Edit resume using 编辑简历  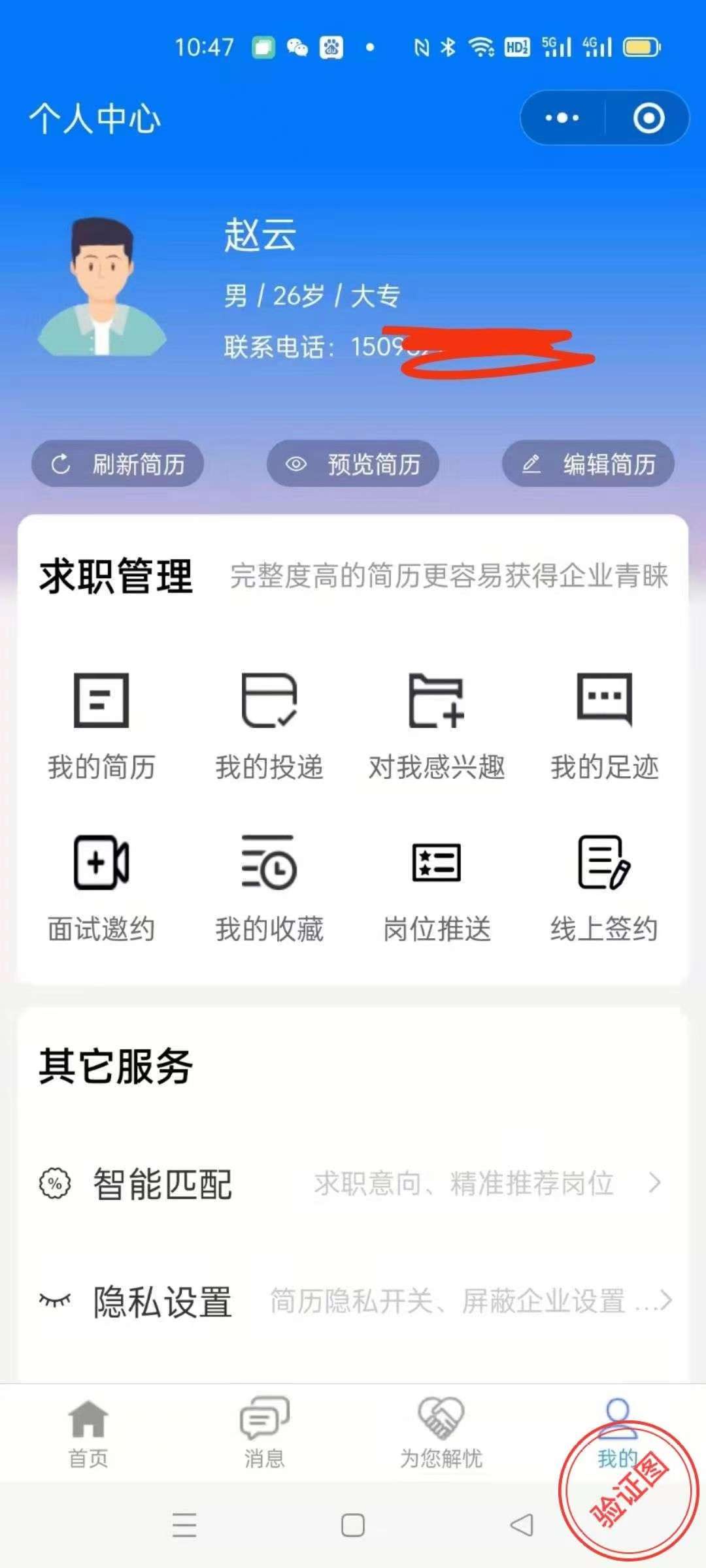point(588,464)
